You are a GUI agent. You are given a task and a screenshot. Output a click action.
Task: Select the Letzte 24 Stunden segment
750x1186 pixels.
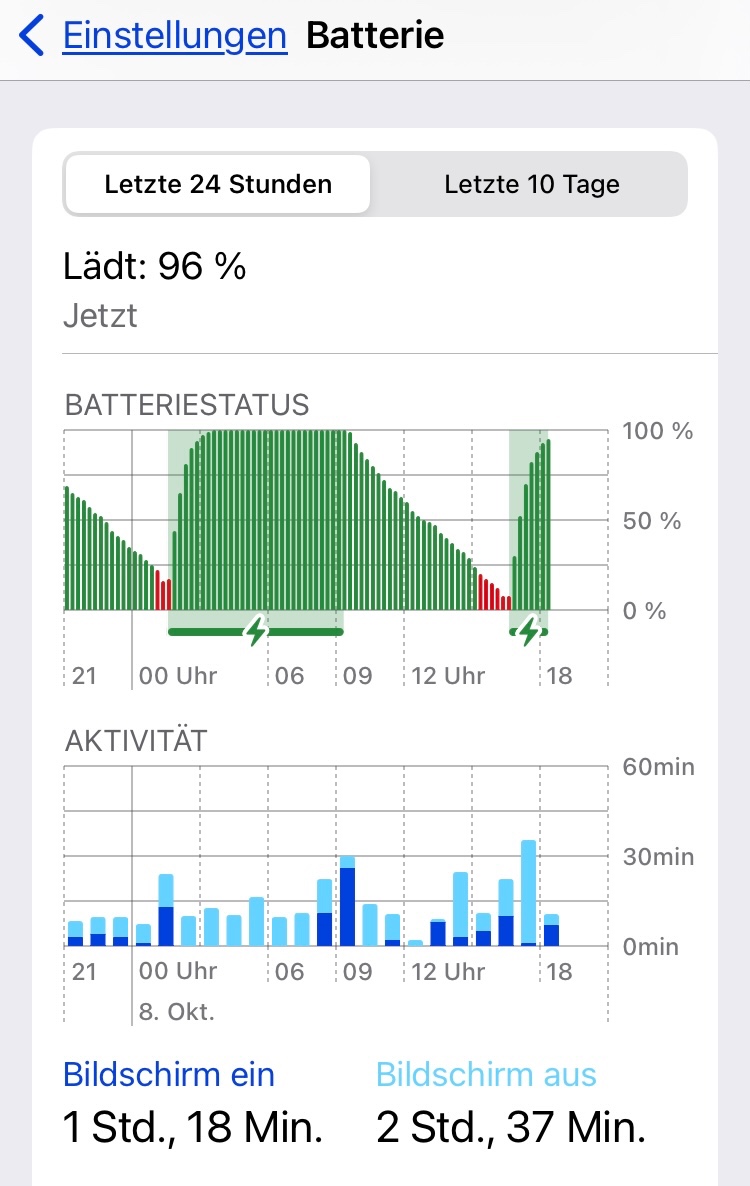(x=218, y=184)
